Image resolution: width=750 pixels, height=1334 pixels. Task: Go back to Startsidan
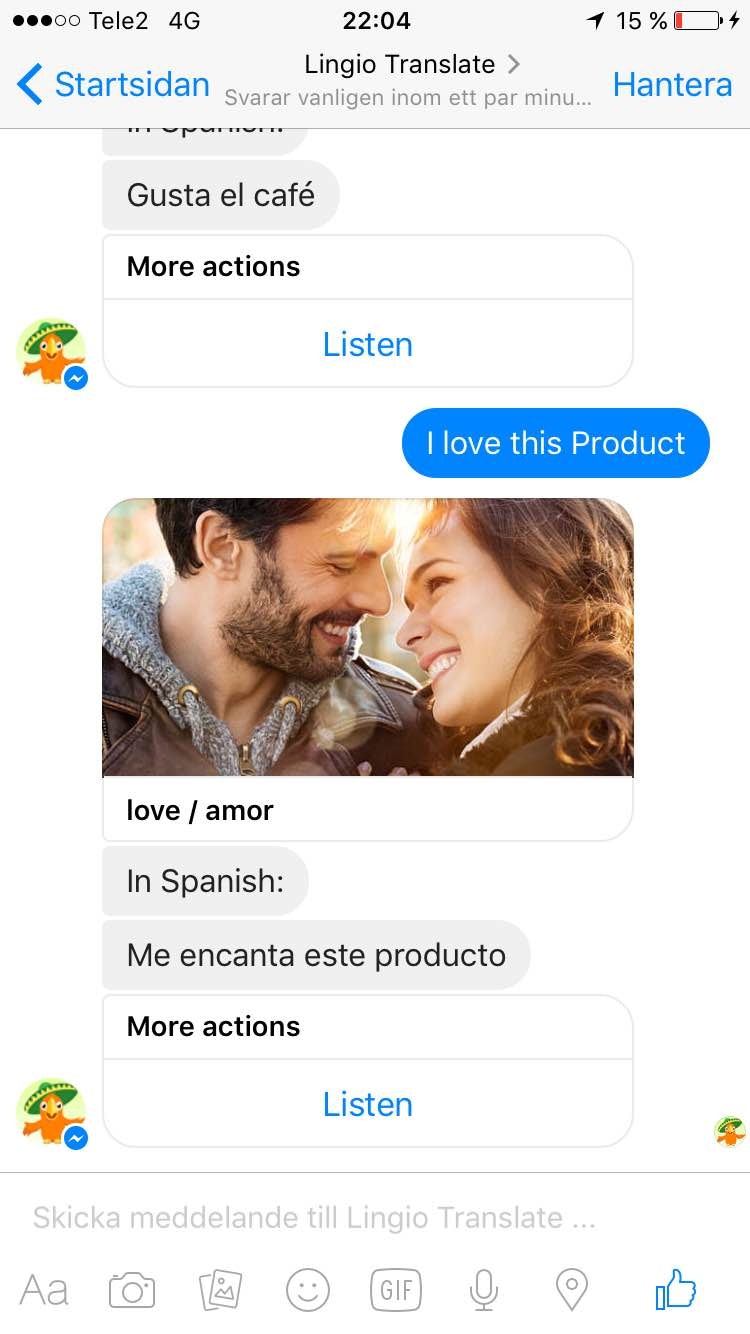112,84
